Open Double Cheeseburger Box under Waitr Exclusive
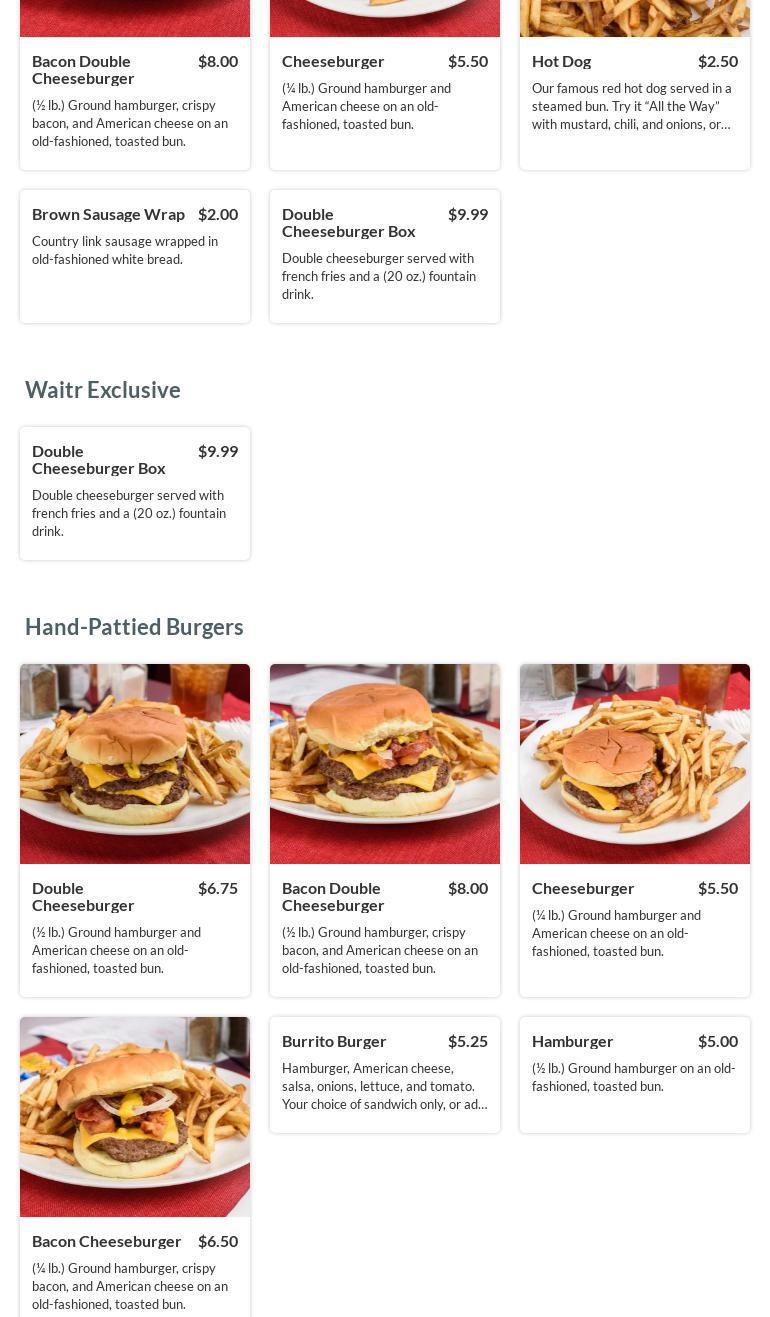Screen dimensions: 770x1317 pos(135,492)
